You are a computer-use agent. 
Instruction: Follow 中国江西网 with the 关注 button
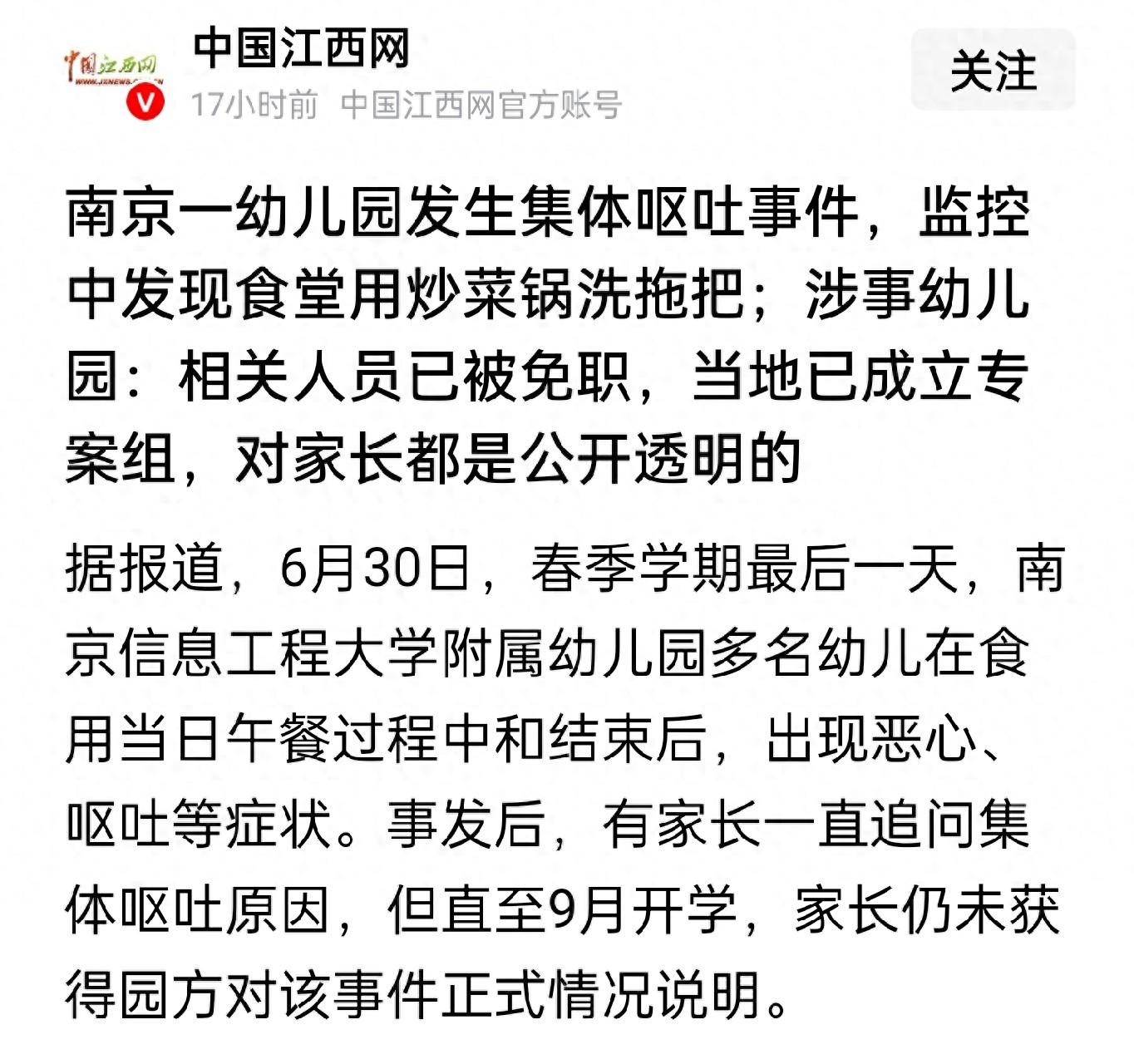993,70
